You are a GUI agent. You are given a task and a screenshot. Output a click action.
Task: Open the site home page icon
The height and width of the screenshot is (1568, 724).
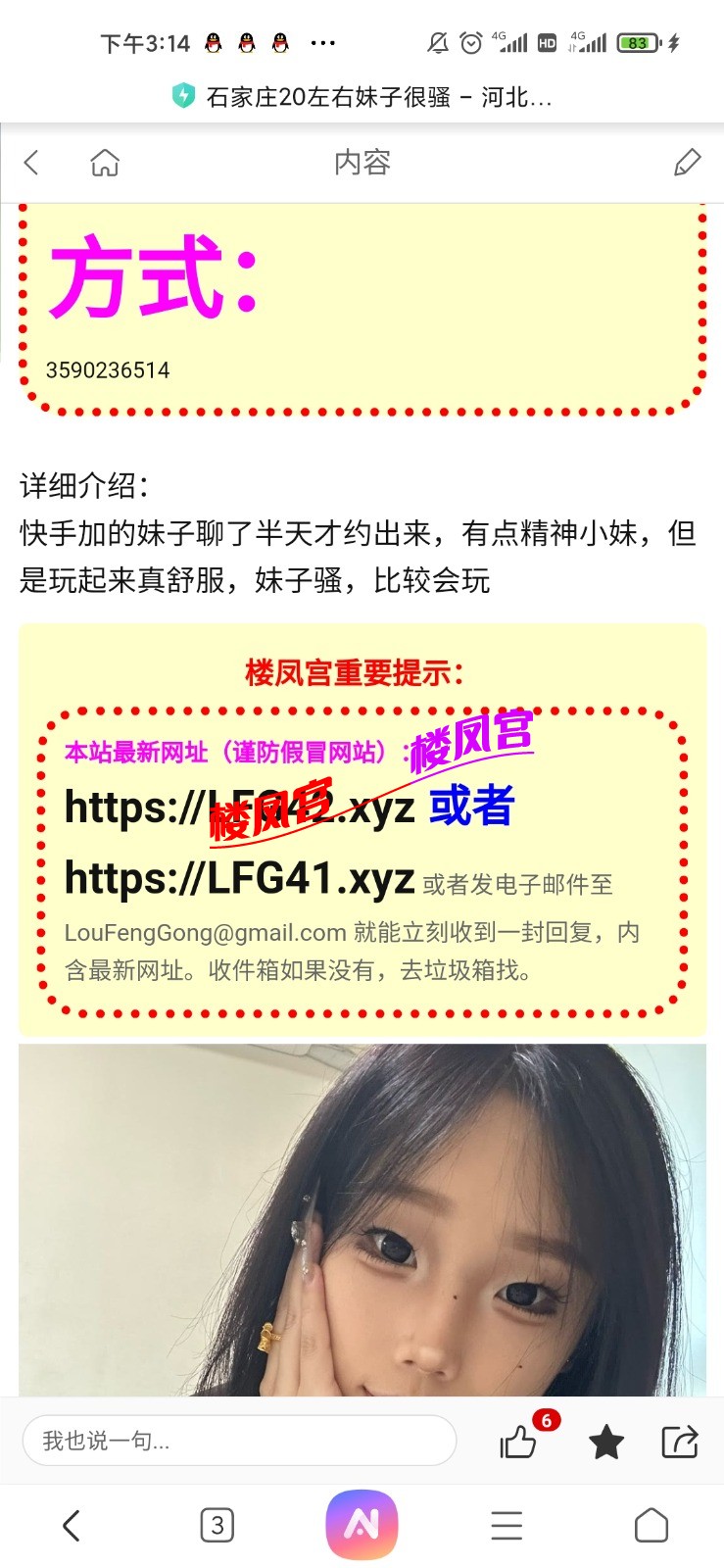pos(105,163)
